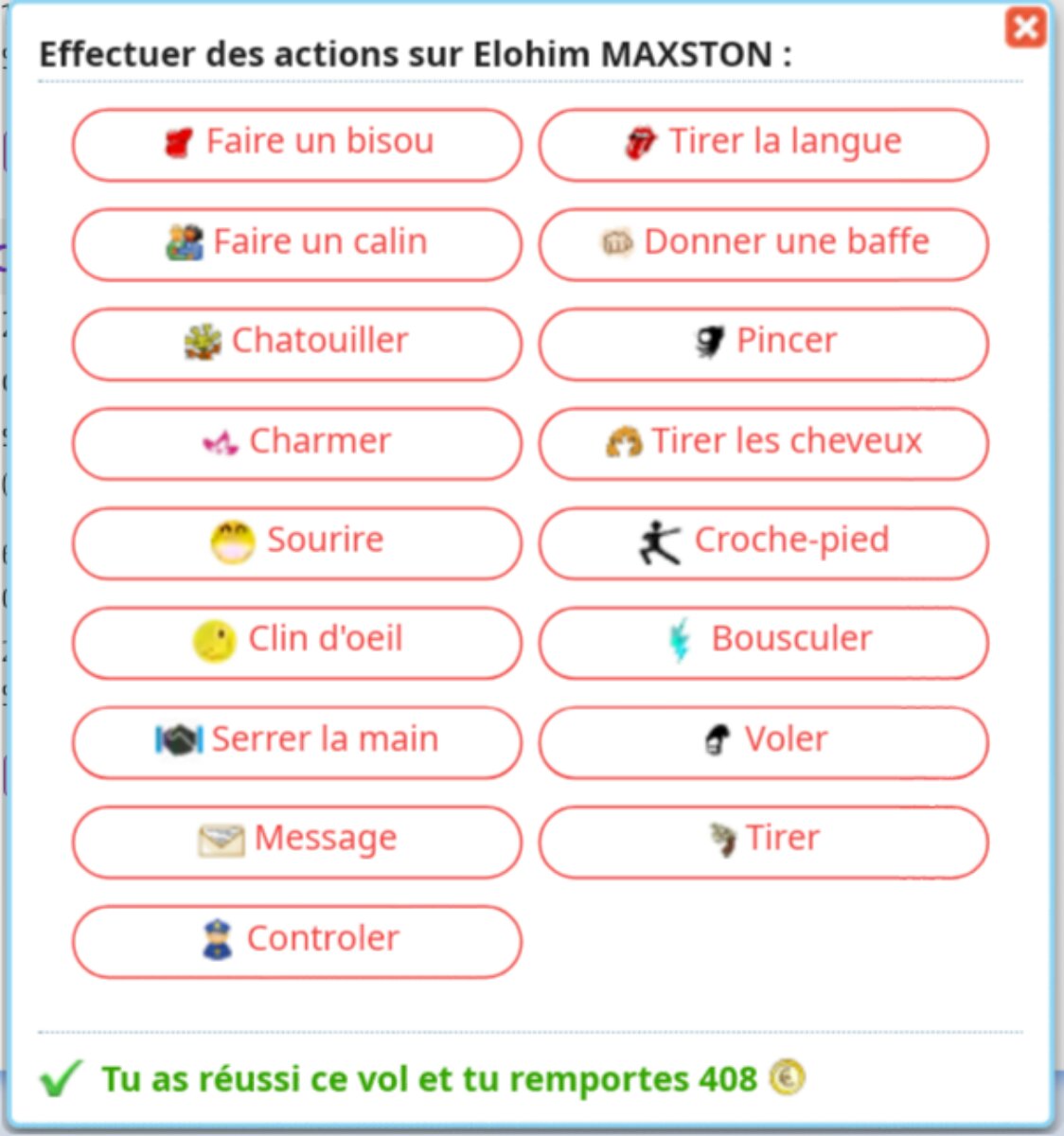Select the Charmer action

tap(296, 442)
